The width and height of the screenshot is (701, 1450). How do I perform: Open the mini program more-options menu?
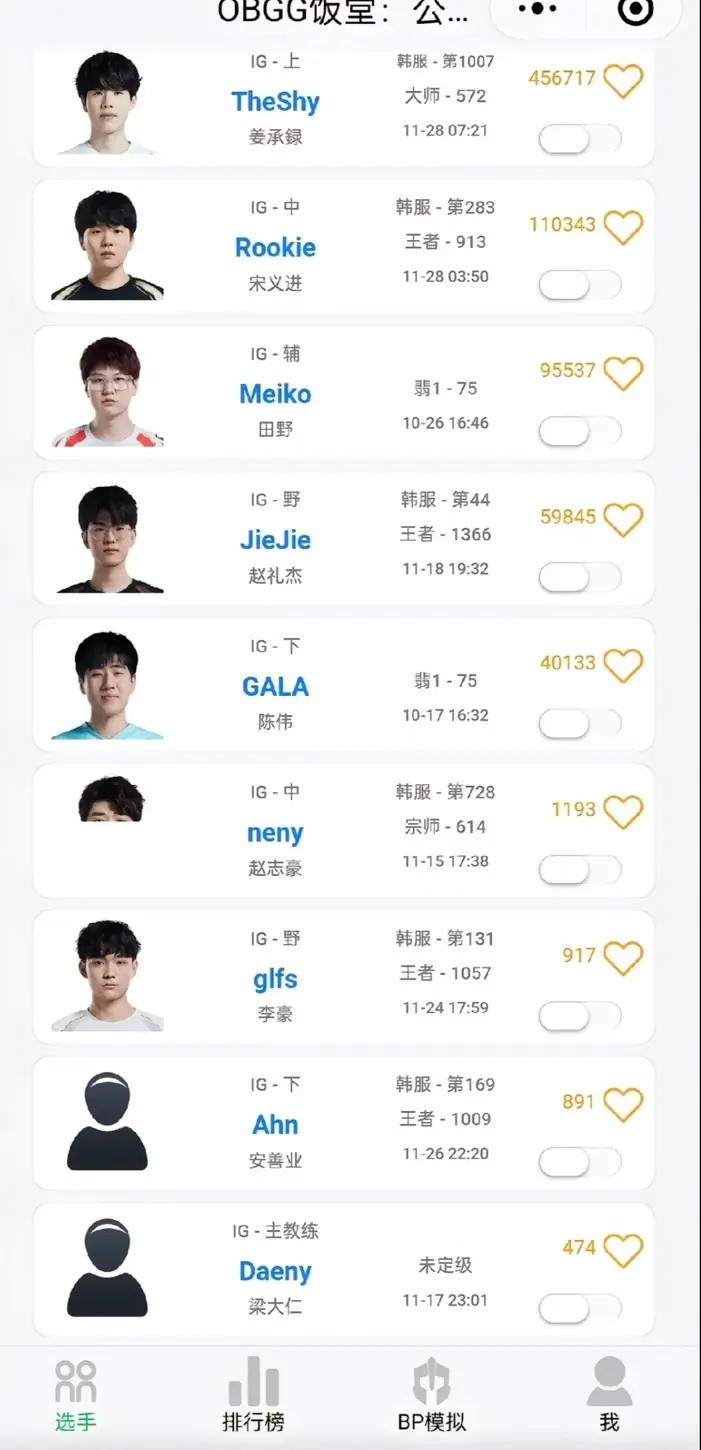538,10
